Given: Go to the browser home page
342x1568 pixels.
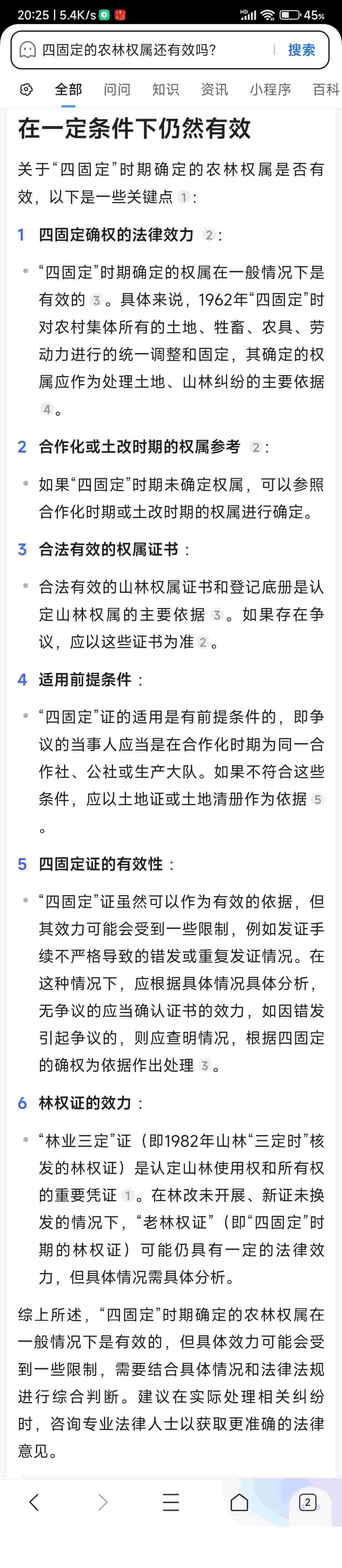Looking at the screenshot, I should click(x=239, y=1503).
